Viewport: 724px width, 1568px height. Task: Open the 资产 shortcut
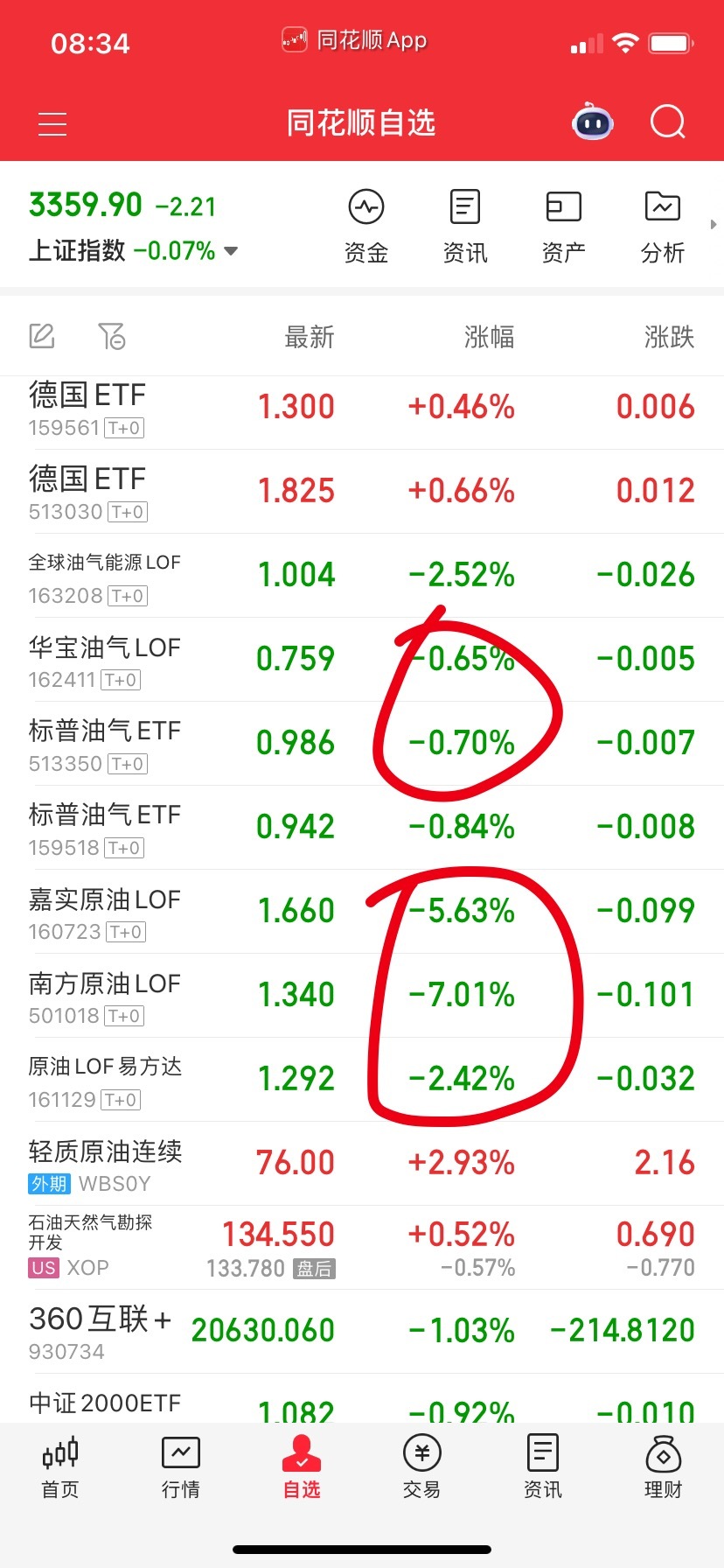tap(563, 227)
